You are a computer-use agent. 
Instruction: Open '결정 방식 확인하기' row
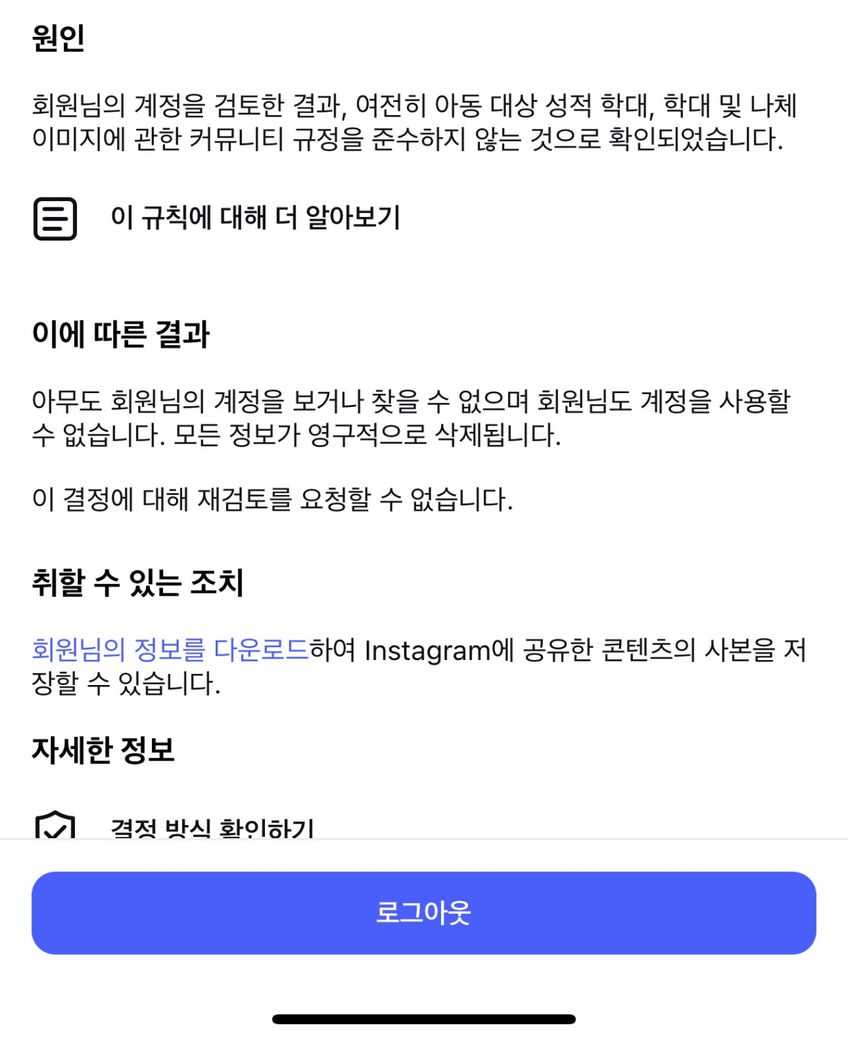click(x=212, y=828)
